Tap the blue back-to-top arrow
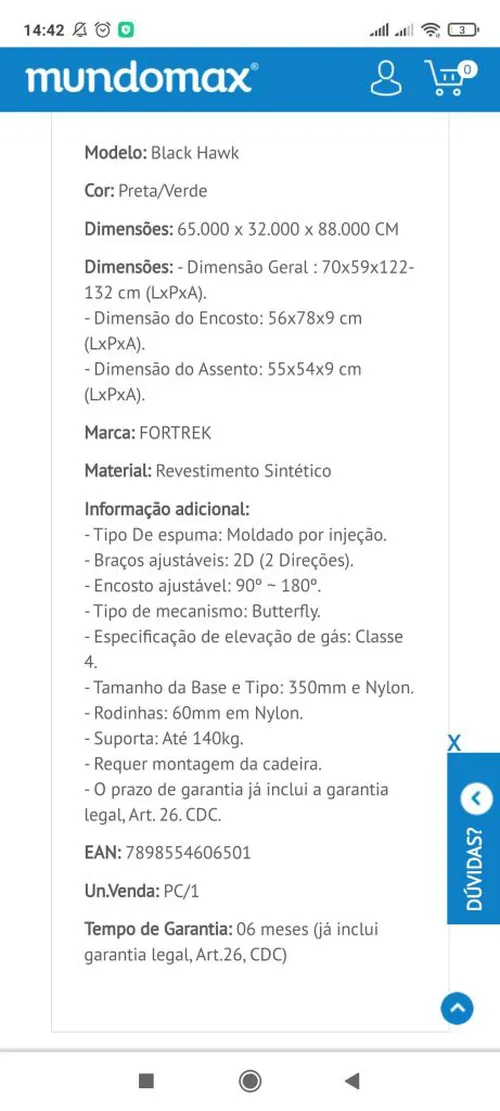This screenshot has height=1111, width=500. (457, 1008)
